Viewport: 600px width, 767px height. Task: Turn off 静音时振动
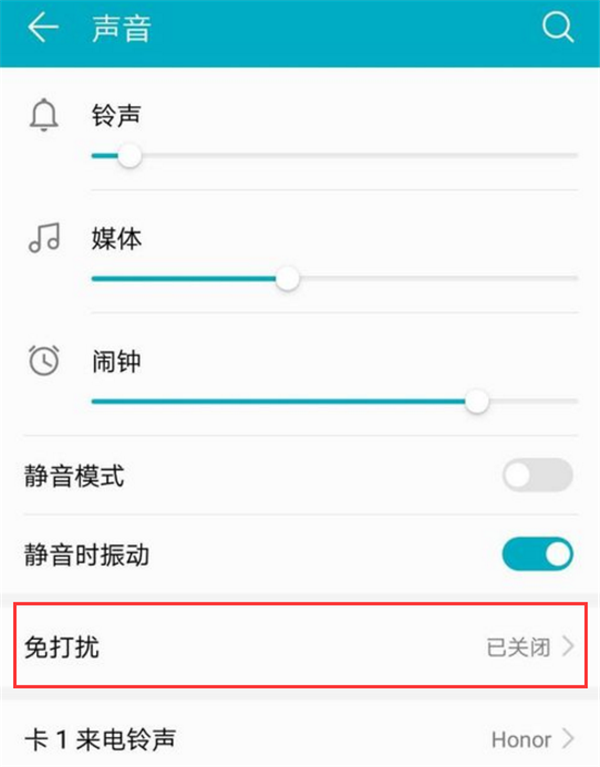coord(537,553)
